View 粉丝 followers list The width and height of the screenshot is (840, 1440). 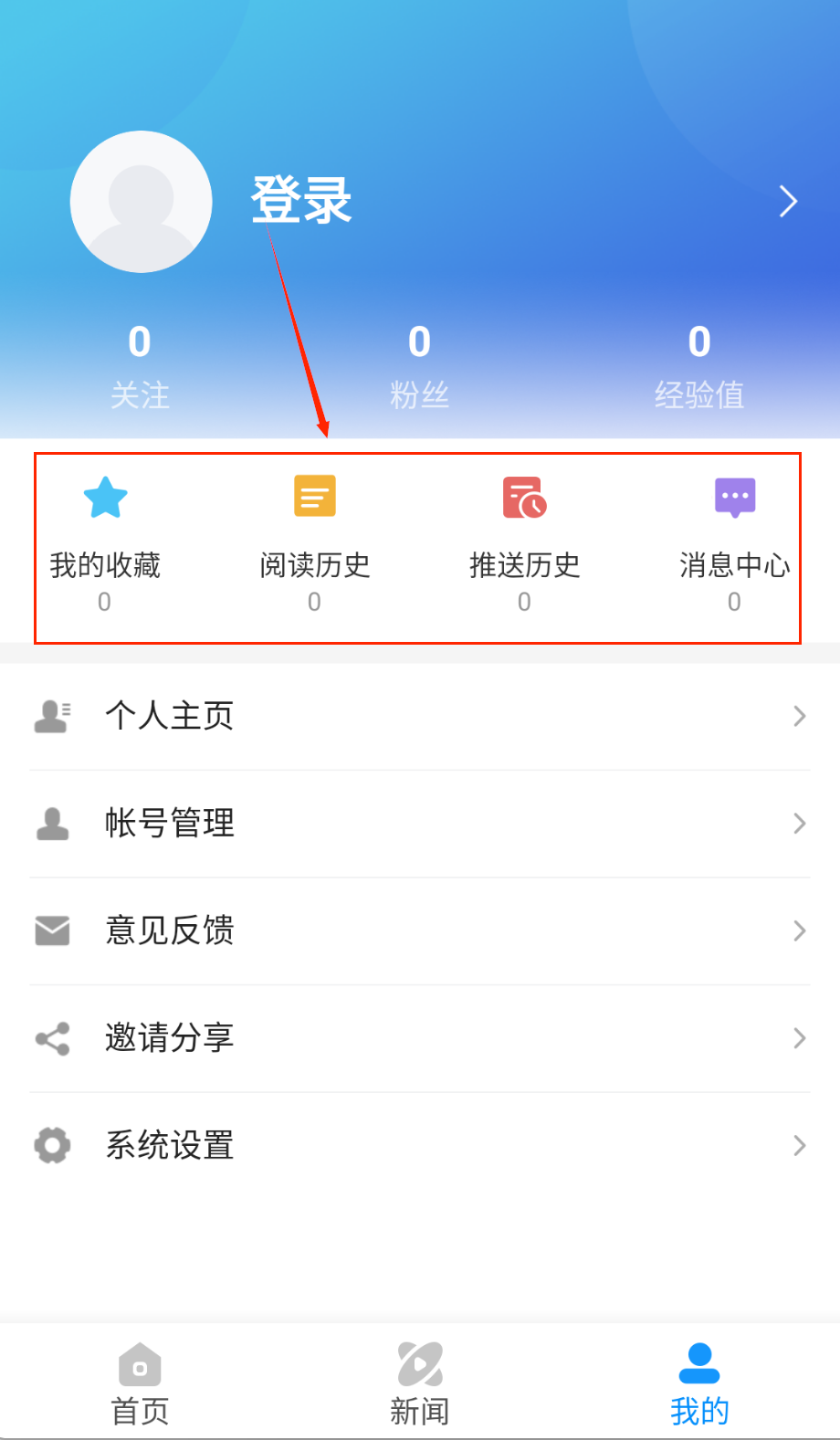(419, 365)
